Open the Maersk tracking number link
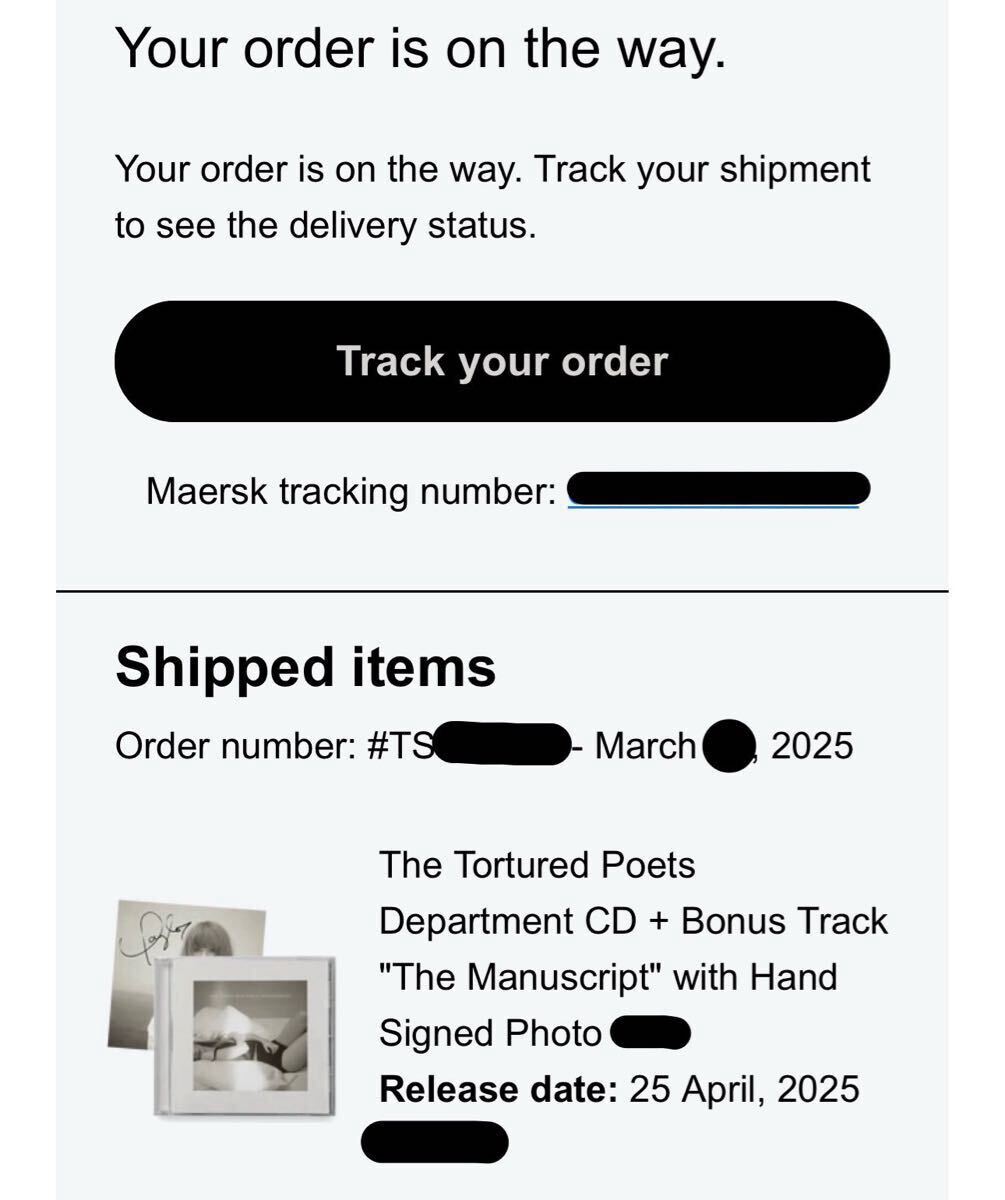This screenshot has width=1005, height=1200. click(716, 491)
